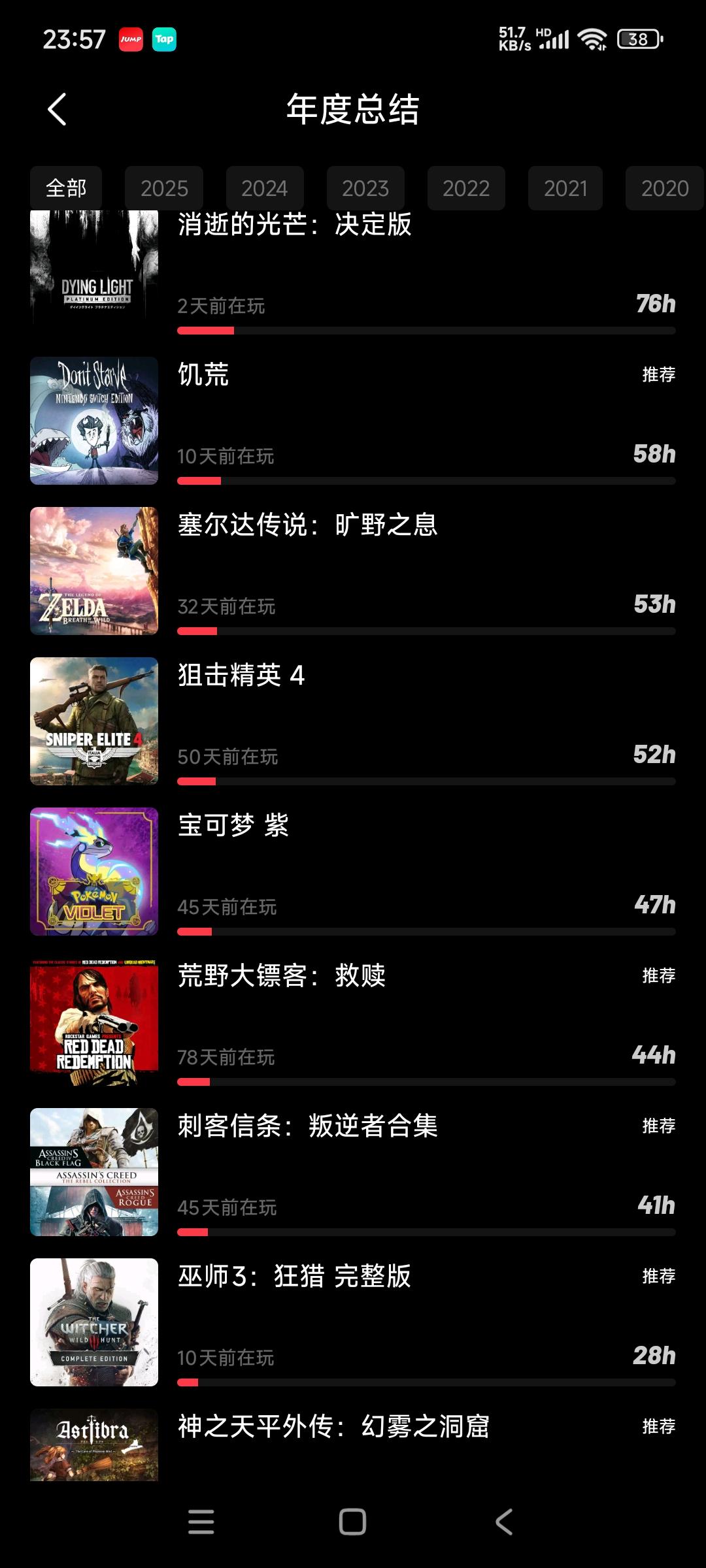Select the 2025 year tab

[x=164, y=188]
